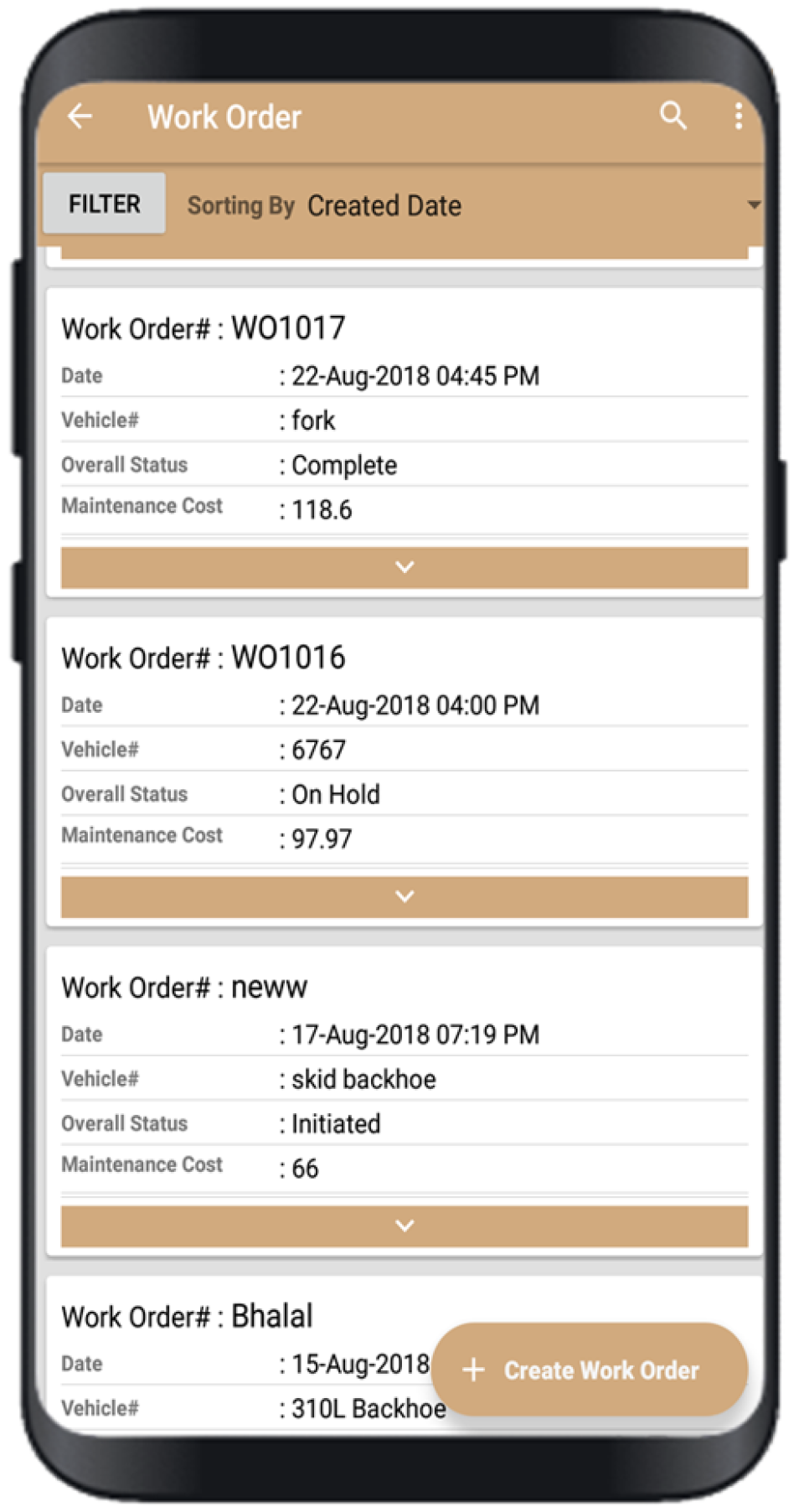Expand details for work order WO1017

(x=405, y=567)
